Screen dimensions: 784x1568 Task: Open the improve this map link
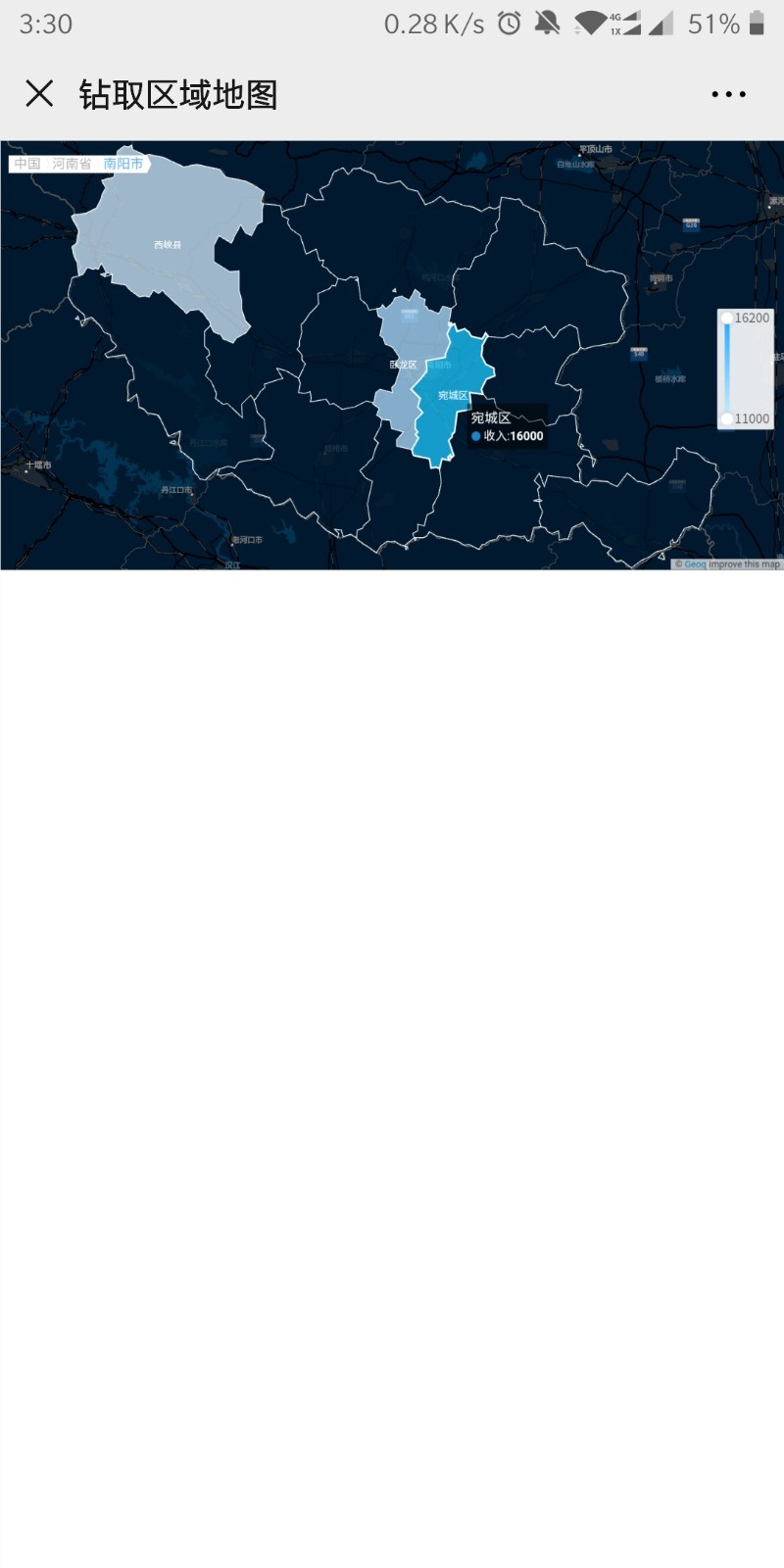point(744,564)
